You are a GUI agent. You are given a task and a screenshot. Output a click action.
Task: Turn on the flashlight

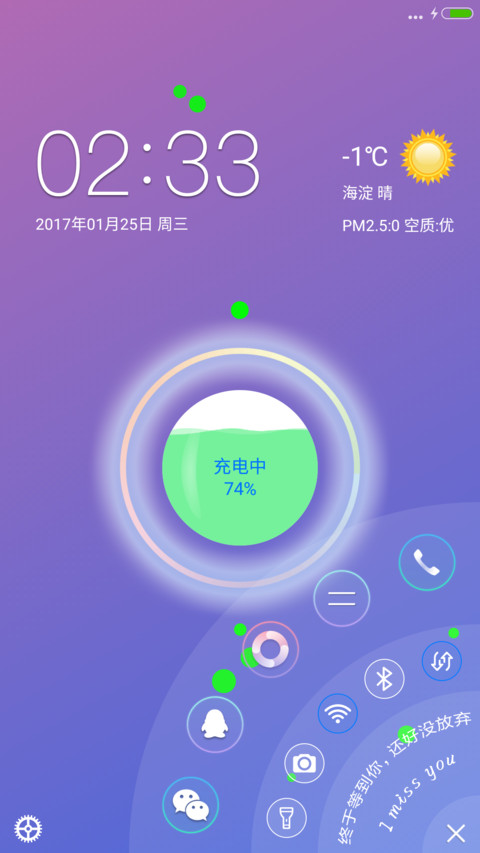point(287,818)
